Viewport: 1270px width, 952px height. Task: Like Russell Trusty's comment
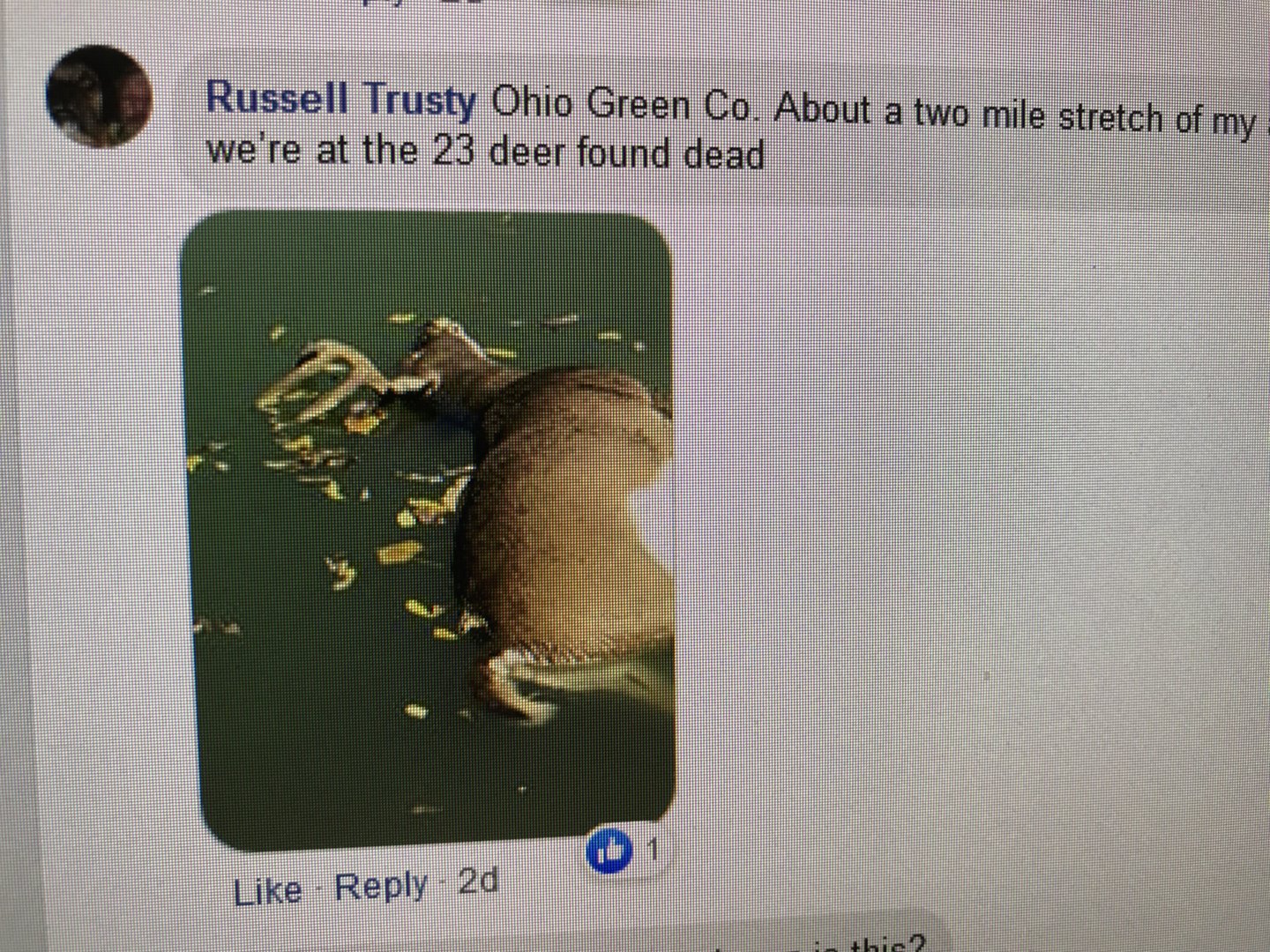tap(267, 890)
